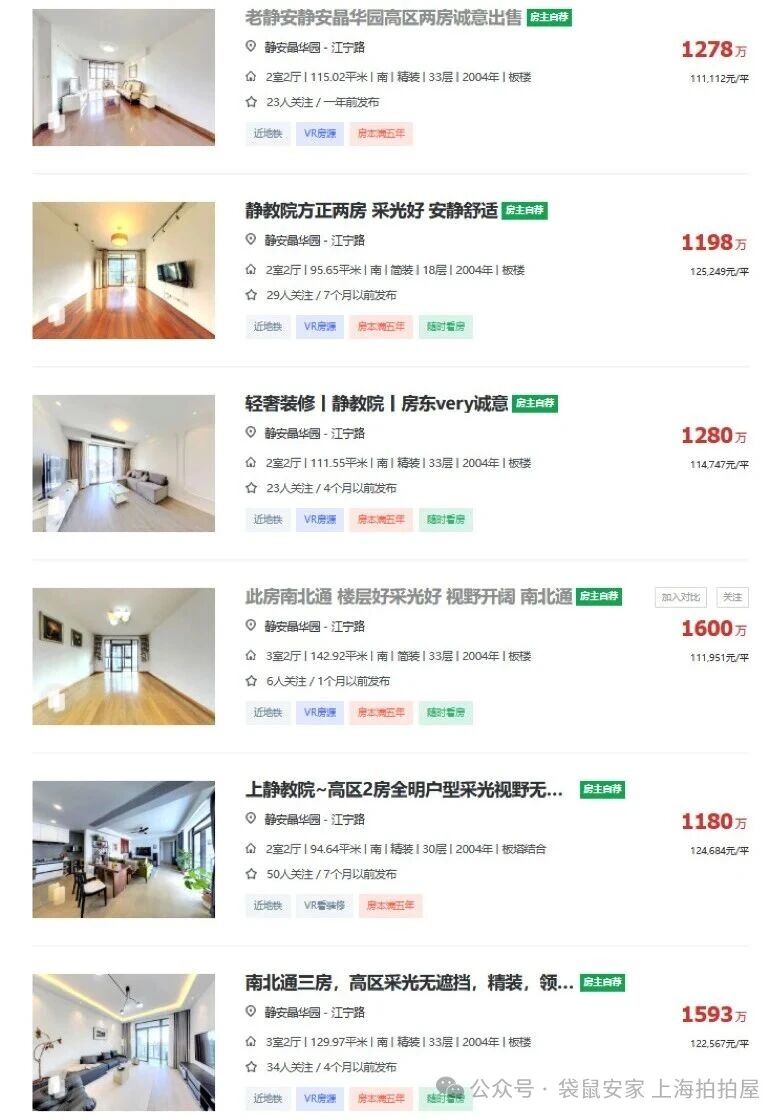
Task: View the photo of the 1180万 listing
Action: (x=123, y=849)
